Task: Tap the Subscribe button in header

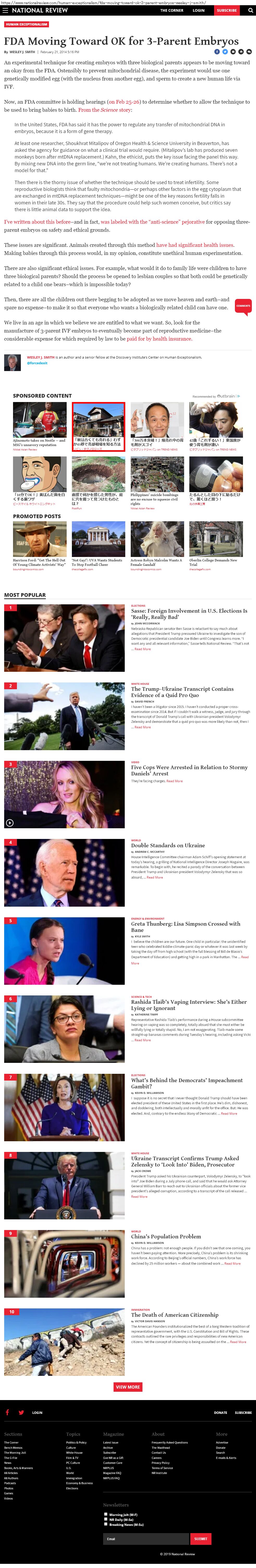Action: [x=227, y=10]
